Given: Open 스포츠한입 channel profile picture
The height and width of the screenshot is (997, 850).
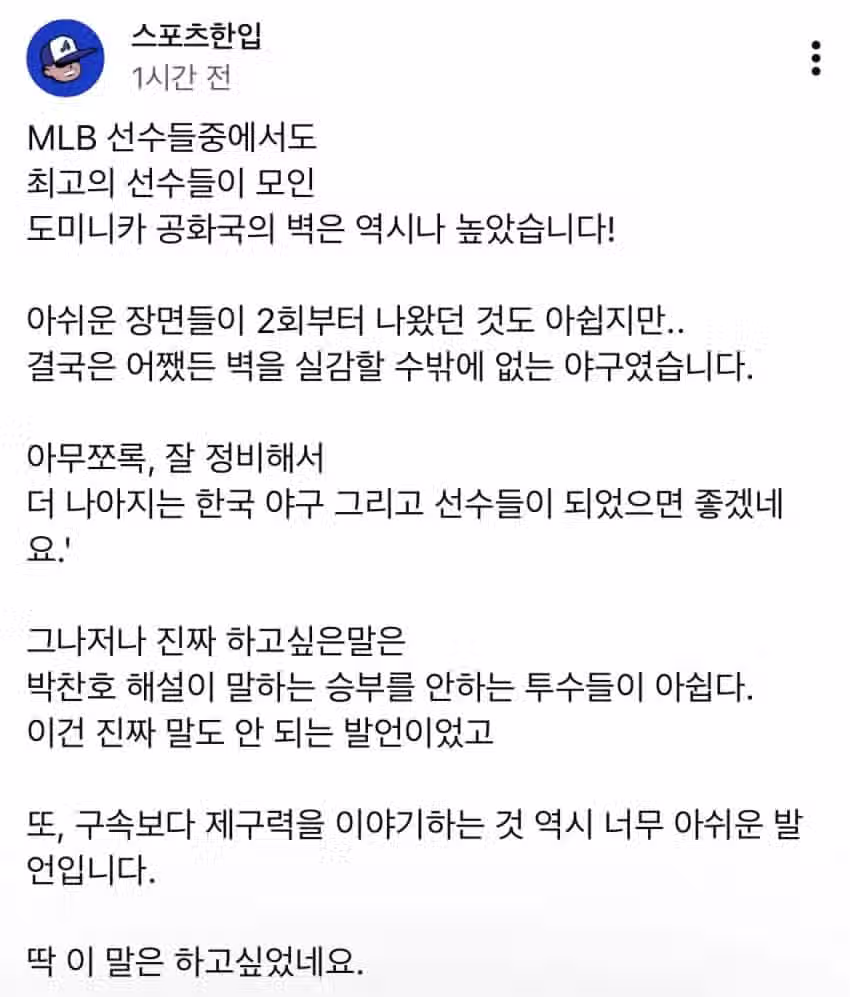Looking at the screenshot, I should (64, 59).
